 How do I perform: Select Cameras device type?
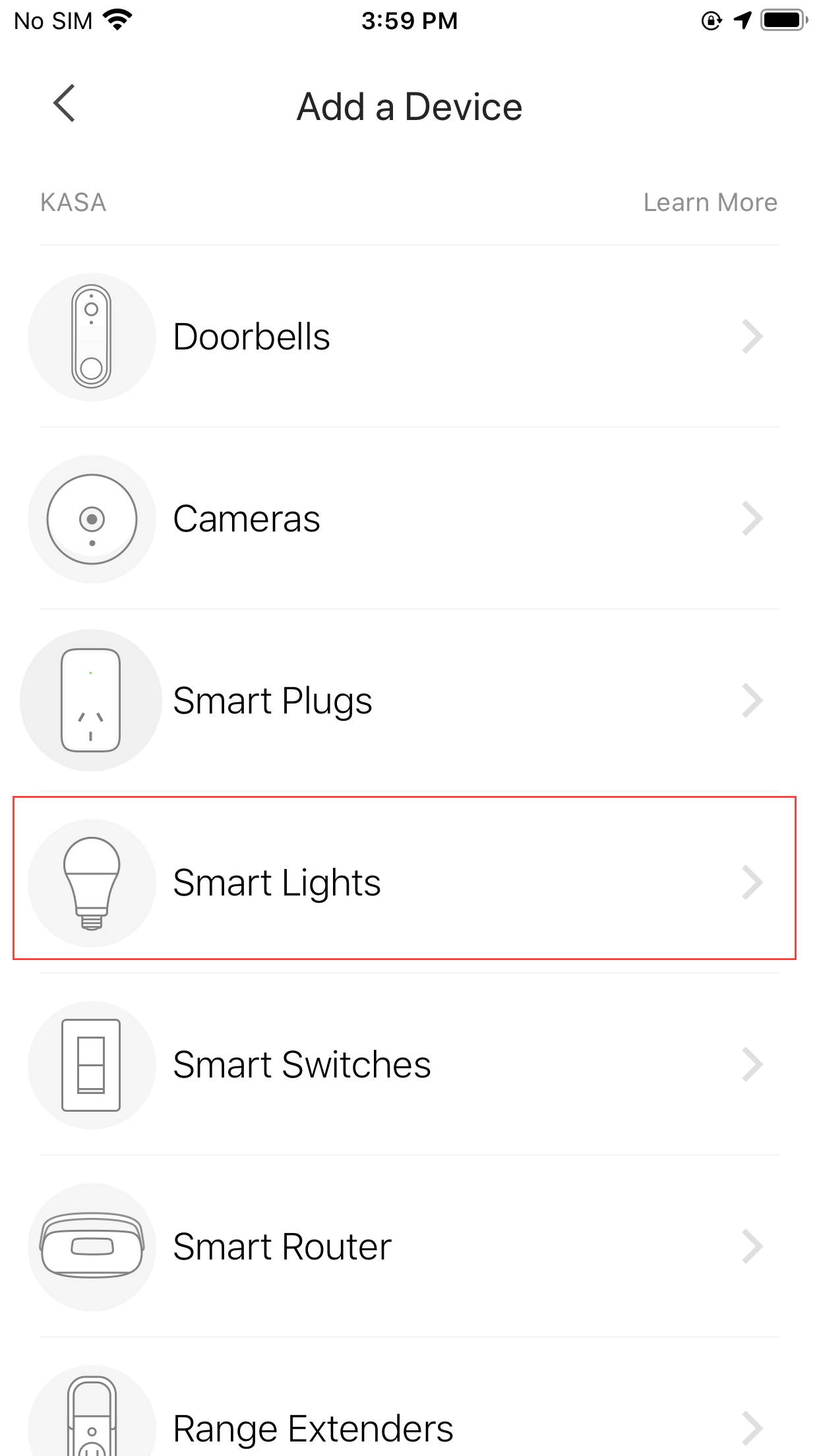(x=409, y=519)
